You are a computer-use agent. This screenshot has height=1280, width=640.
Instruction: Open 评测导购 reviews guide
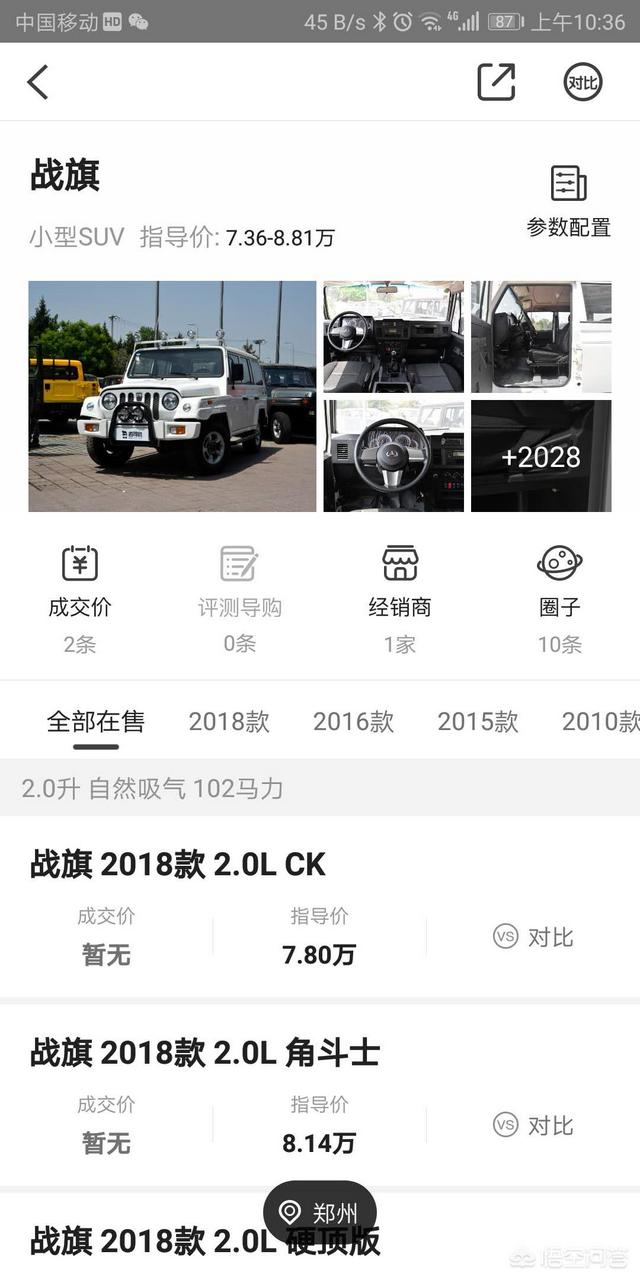tap(239, 598)
